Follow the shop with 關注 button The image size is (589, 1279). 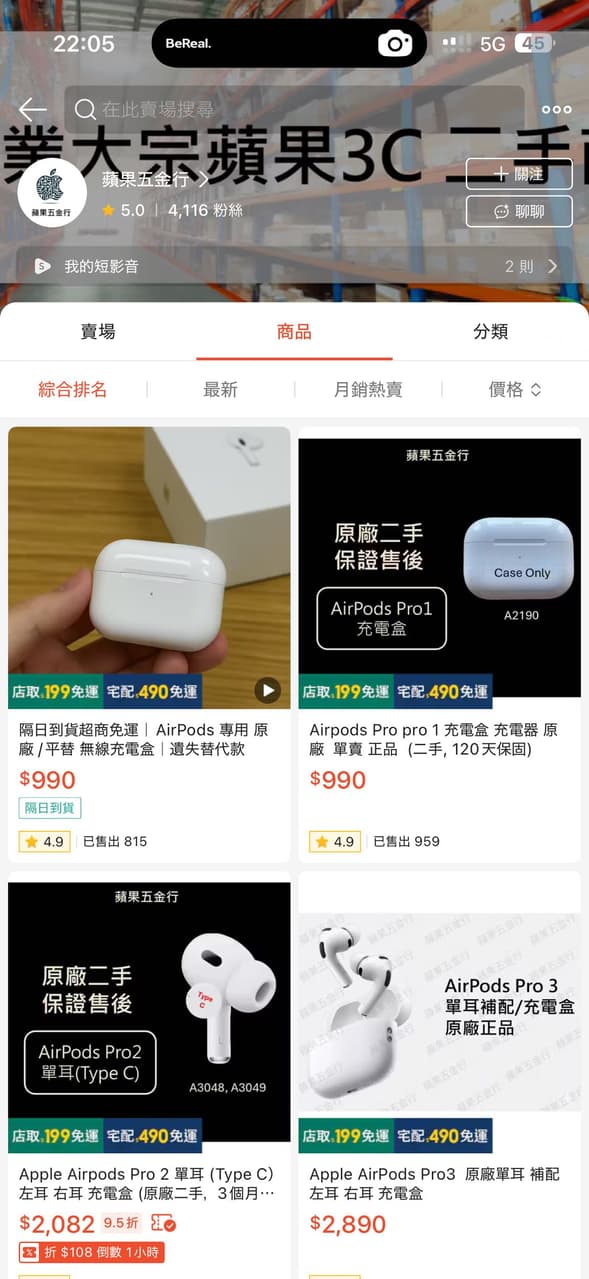pos(519,174)
